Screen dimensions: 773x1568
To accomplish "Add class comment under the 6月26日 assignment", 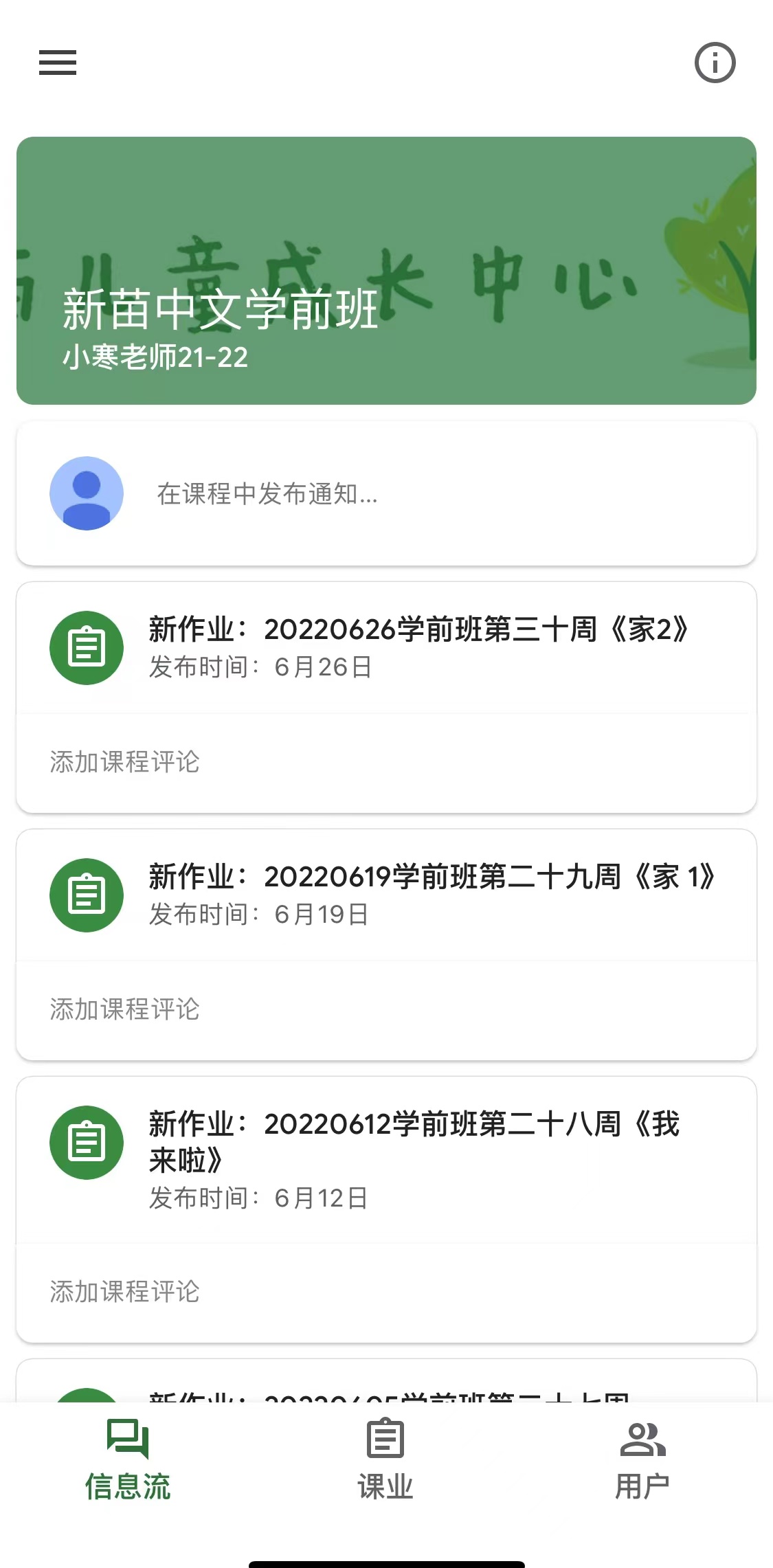I will tap(125, 762).
